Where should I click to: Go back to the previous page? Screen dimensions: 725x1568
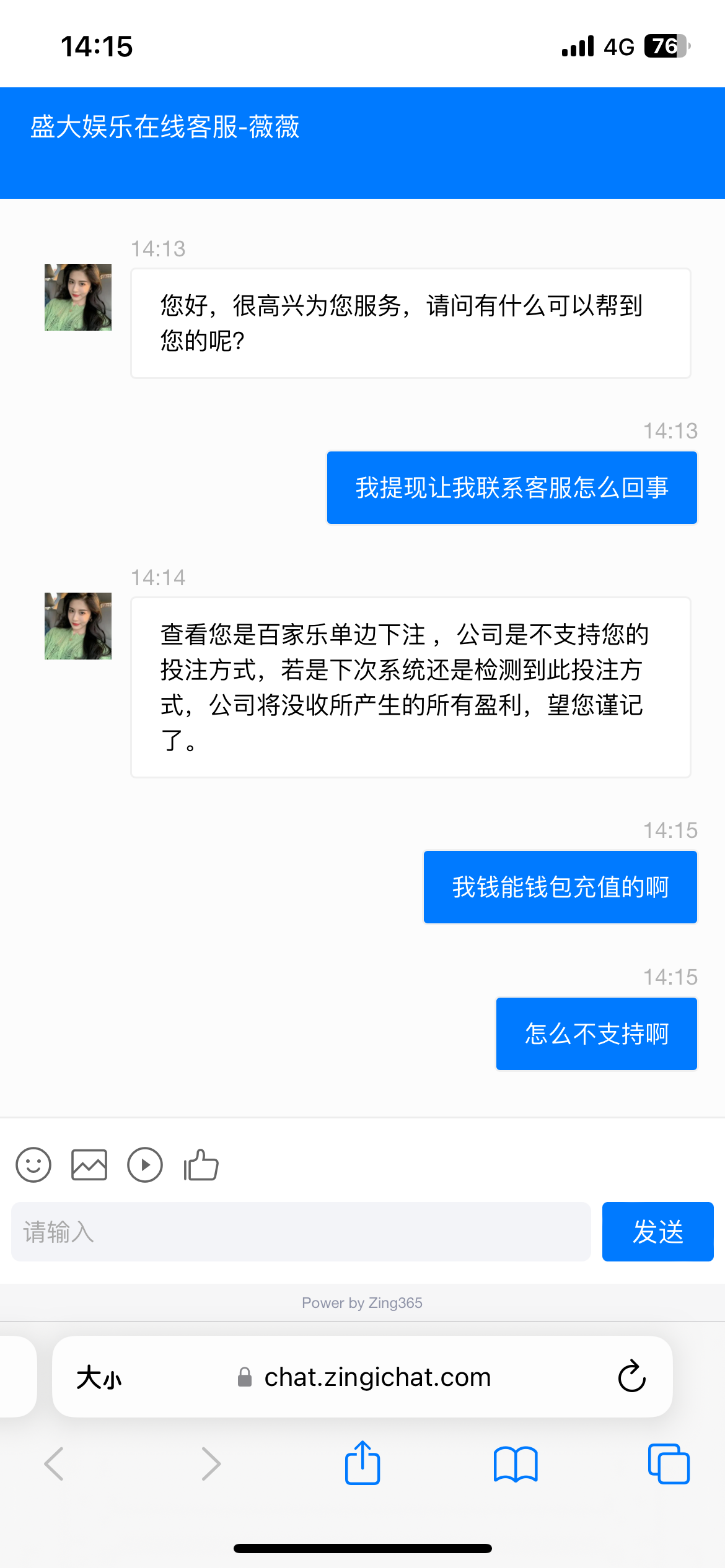coord(55,1464)
